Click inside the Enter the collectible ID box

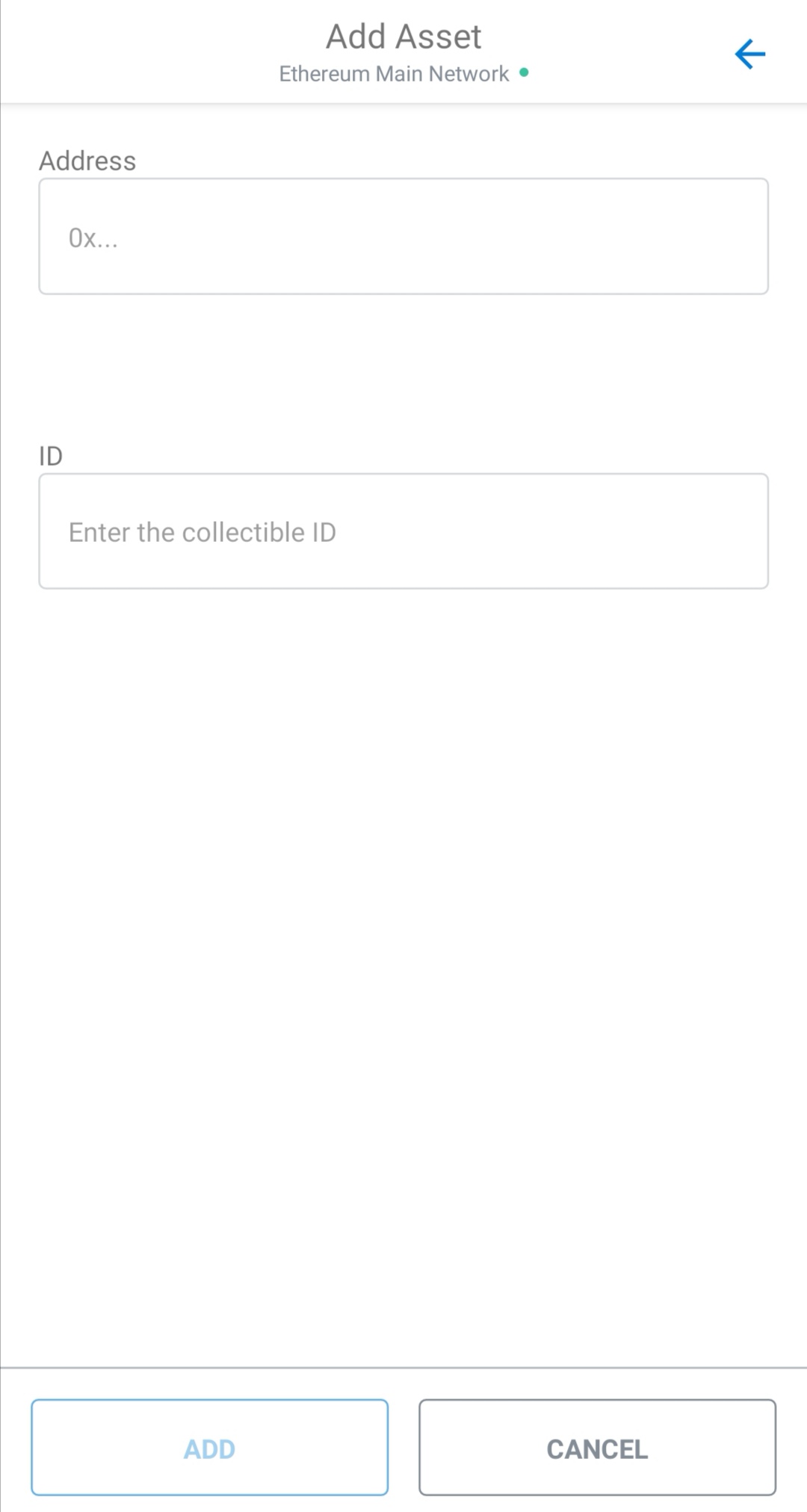point(403,531)
